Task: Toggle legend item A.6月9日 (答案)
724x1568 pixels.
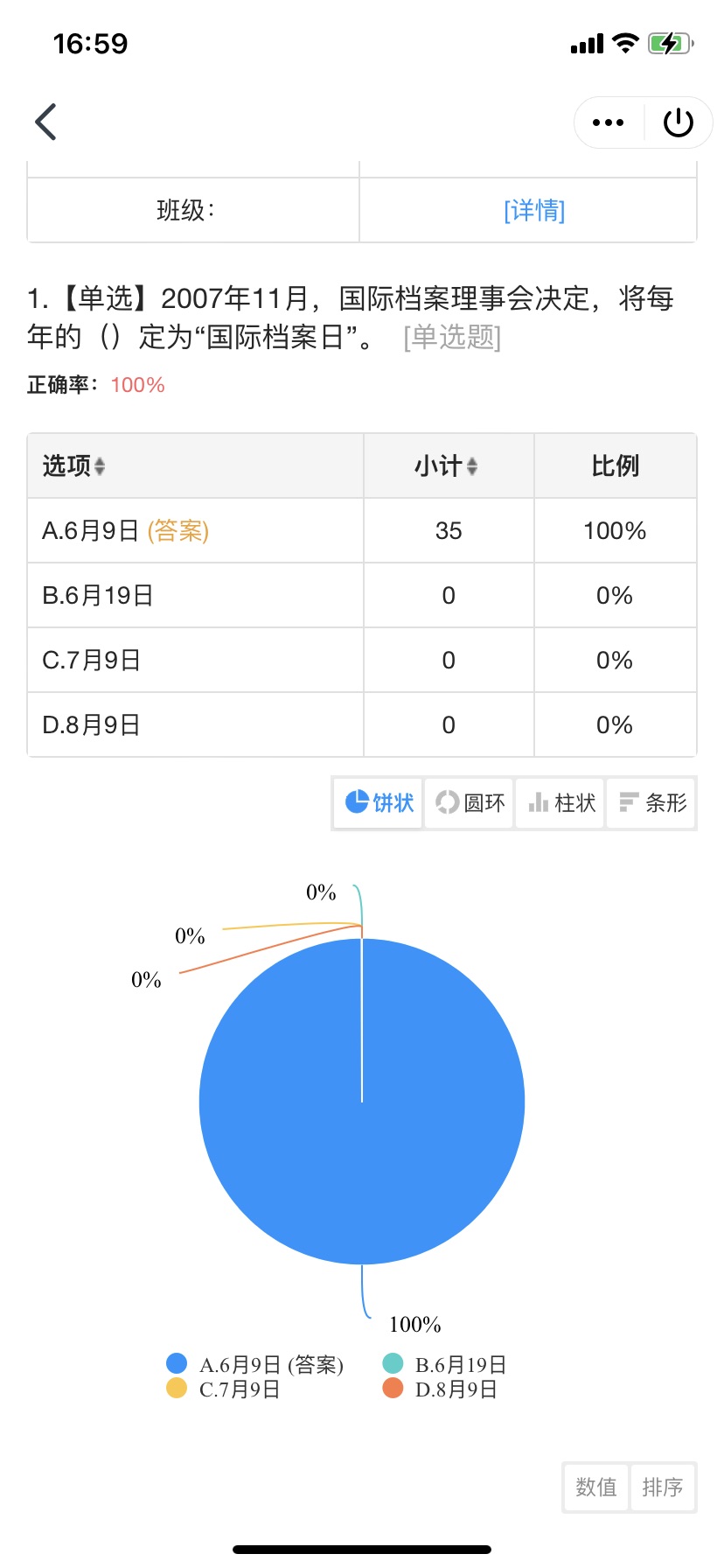Action: coord(254,1364)
